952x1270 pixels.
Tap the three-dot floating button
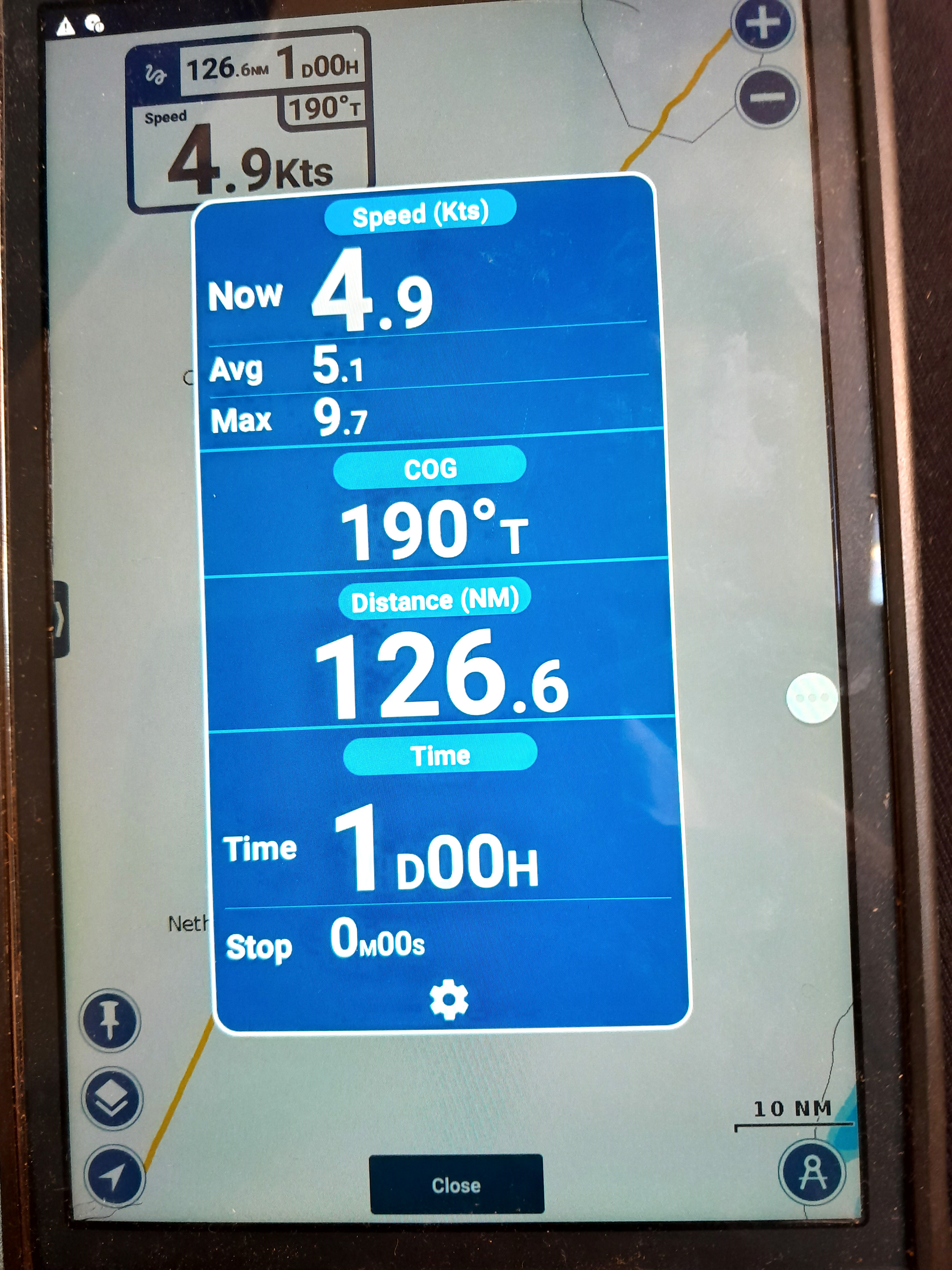812,698
